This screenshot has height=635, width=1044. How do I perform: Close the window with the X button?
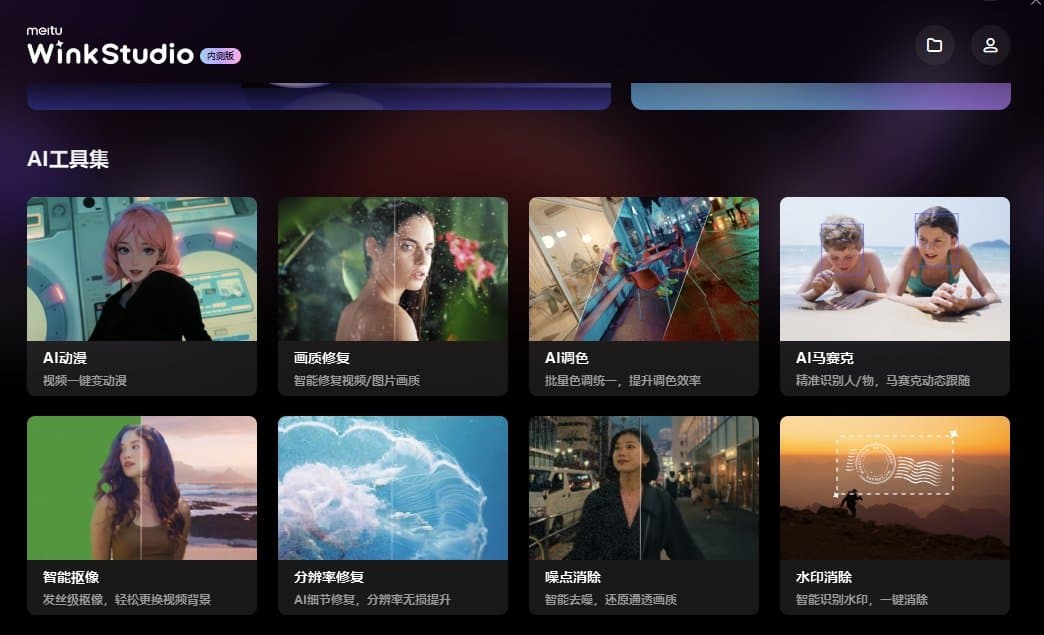(1035, 4)
